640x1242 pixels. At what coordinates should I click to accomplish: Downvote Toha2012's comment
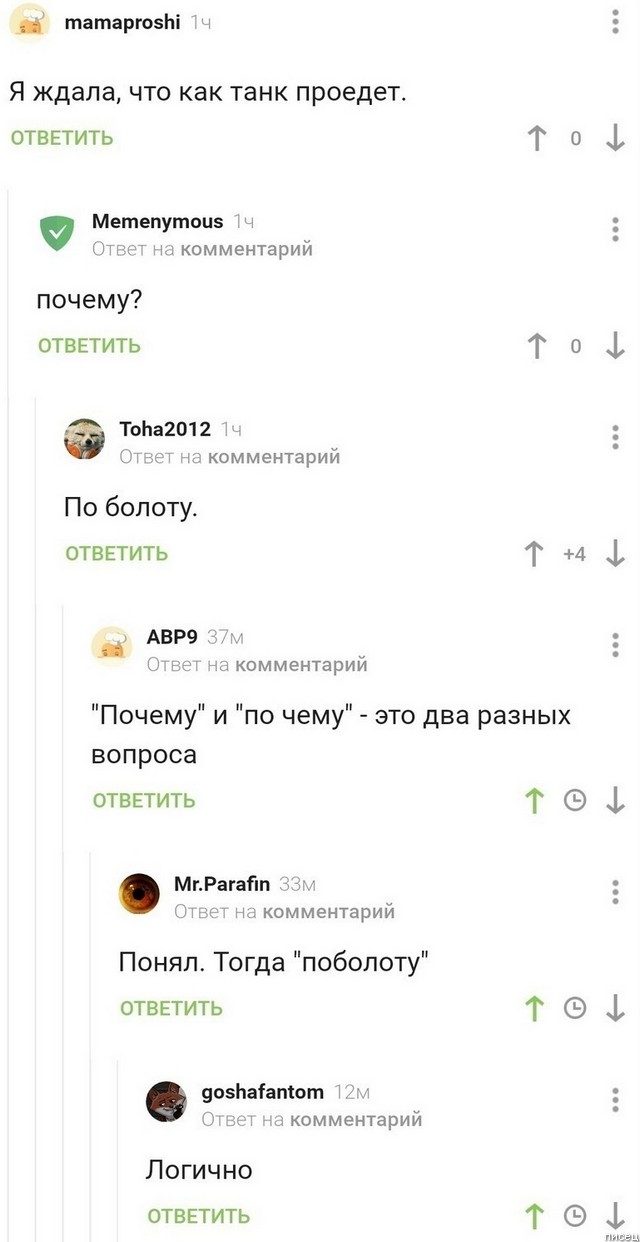point(614,553)
